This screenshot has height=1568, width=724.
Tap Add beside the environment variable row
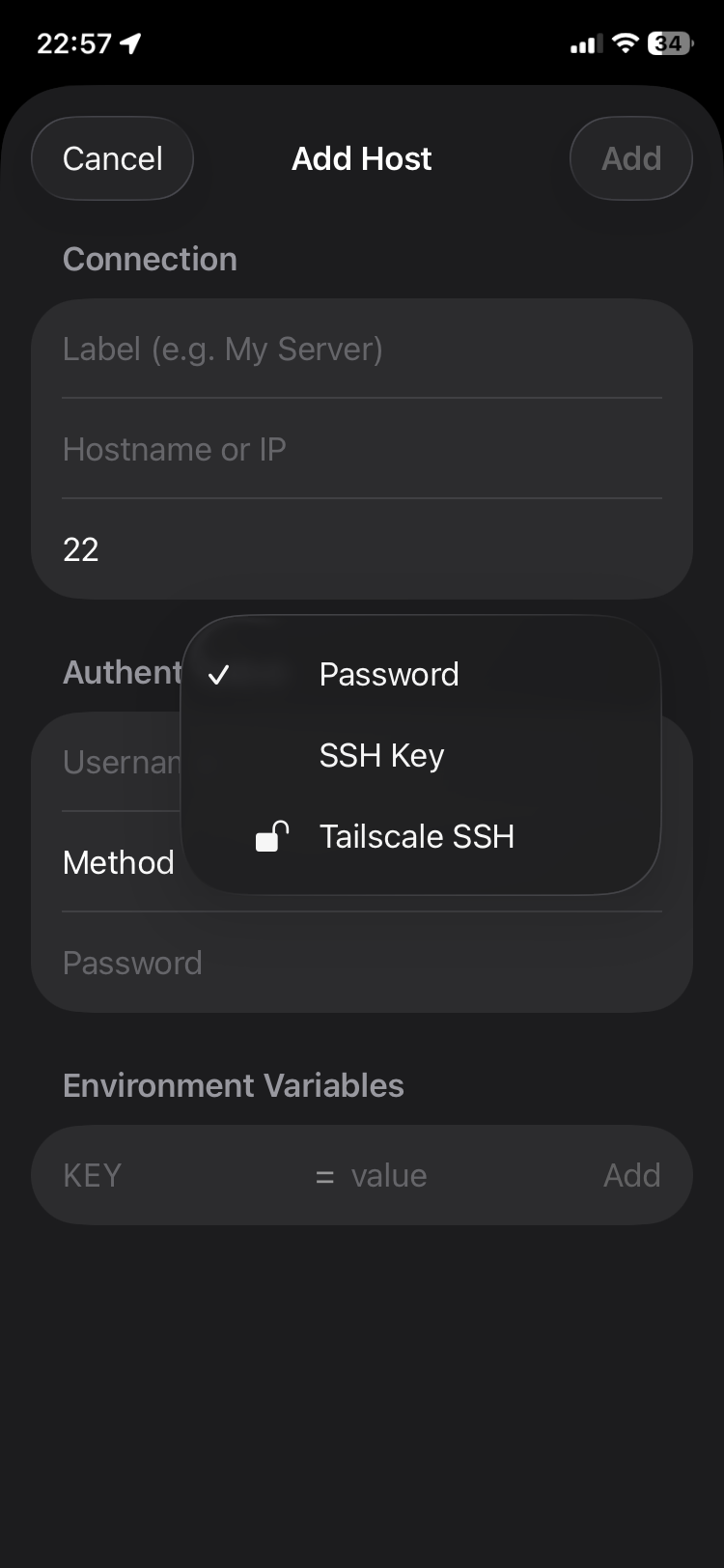tap(632, 1175)
